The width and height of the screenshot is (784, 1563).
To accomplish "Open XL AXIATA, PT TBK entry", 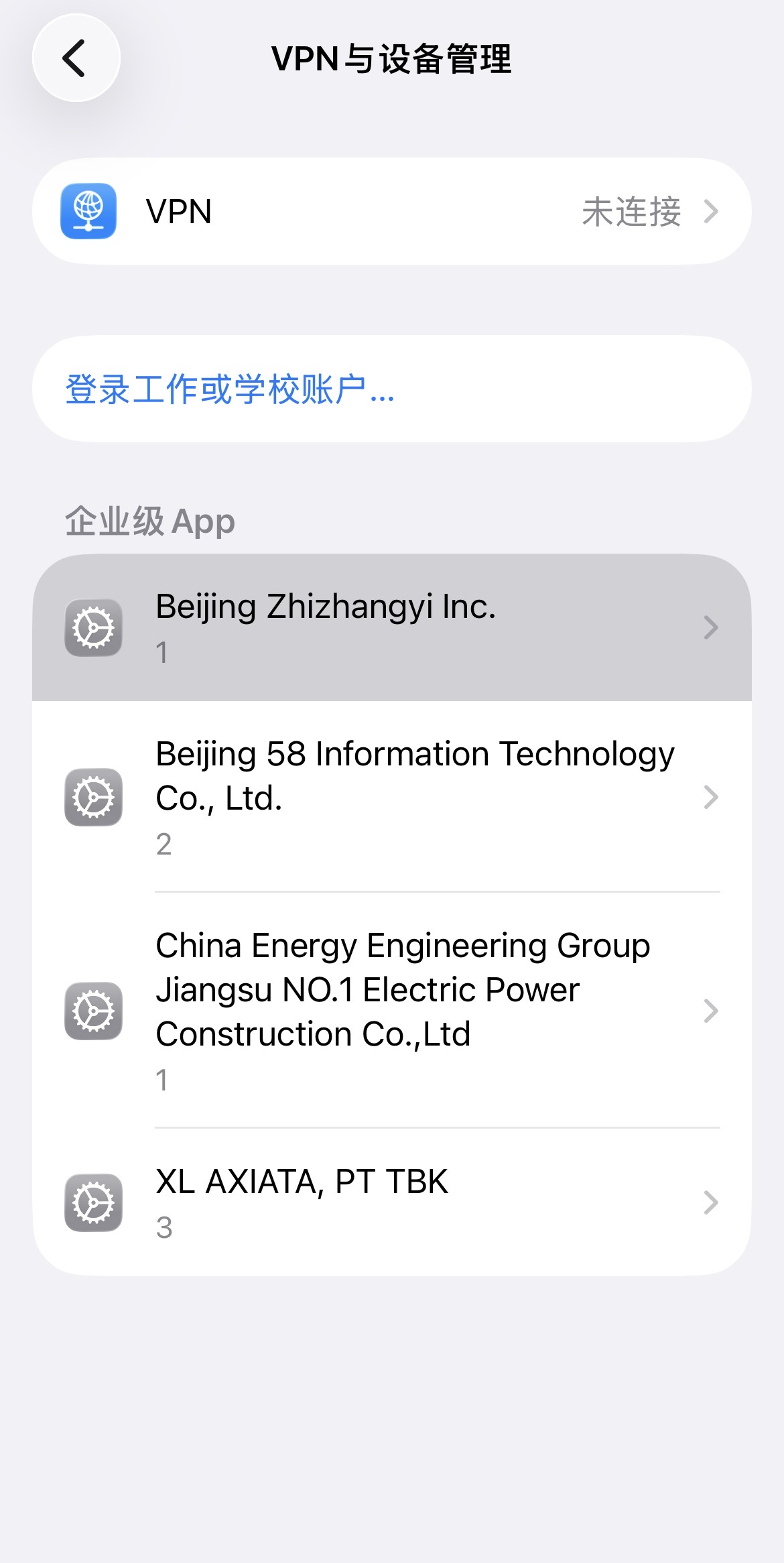I will 392,1202.
